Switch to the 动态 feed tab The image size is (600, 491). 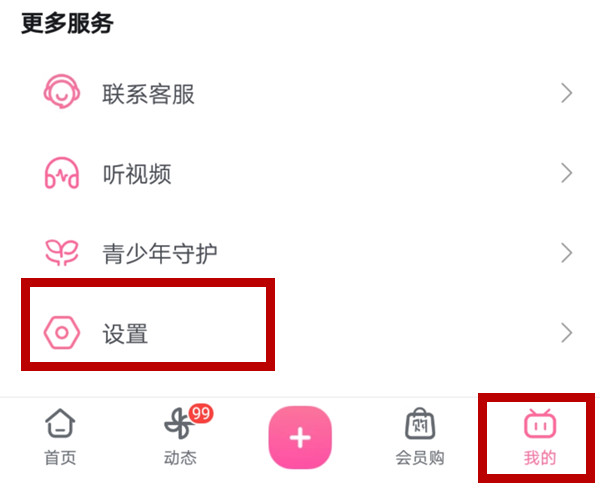click(180, 437)
